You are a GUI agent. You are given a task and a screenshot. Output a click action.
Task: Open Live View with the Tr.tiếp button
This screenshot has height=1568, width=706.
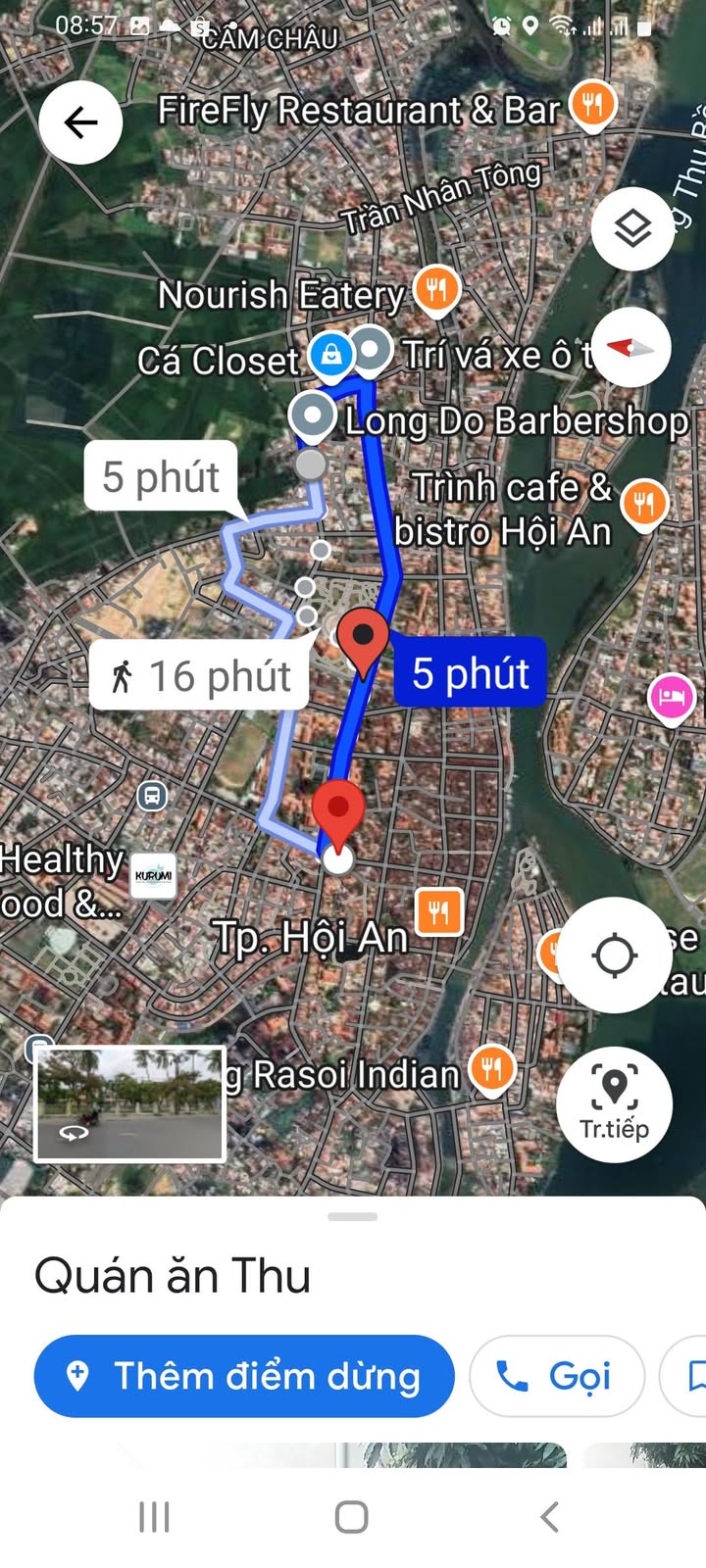[x=614, y=1104]
